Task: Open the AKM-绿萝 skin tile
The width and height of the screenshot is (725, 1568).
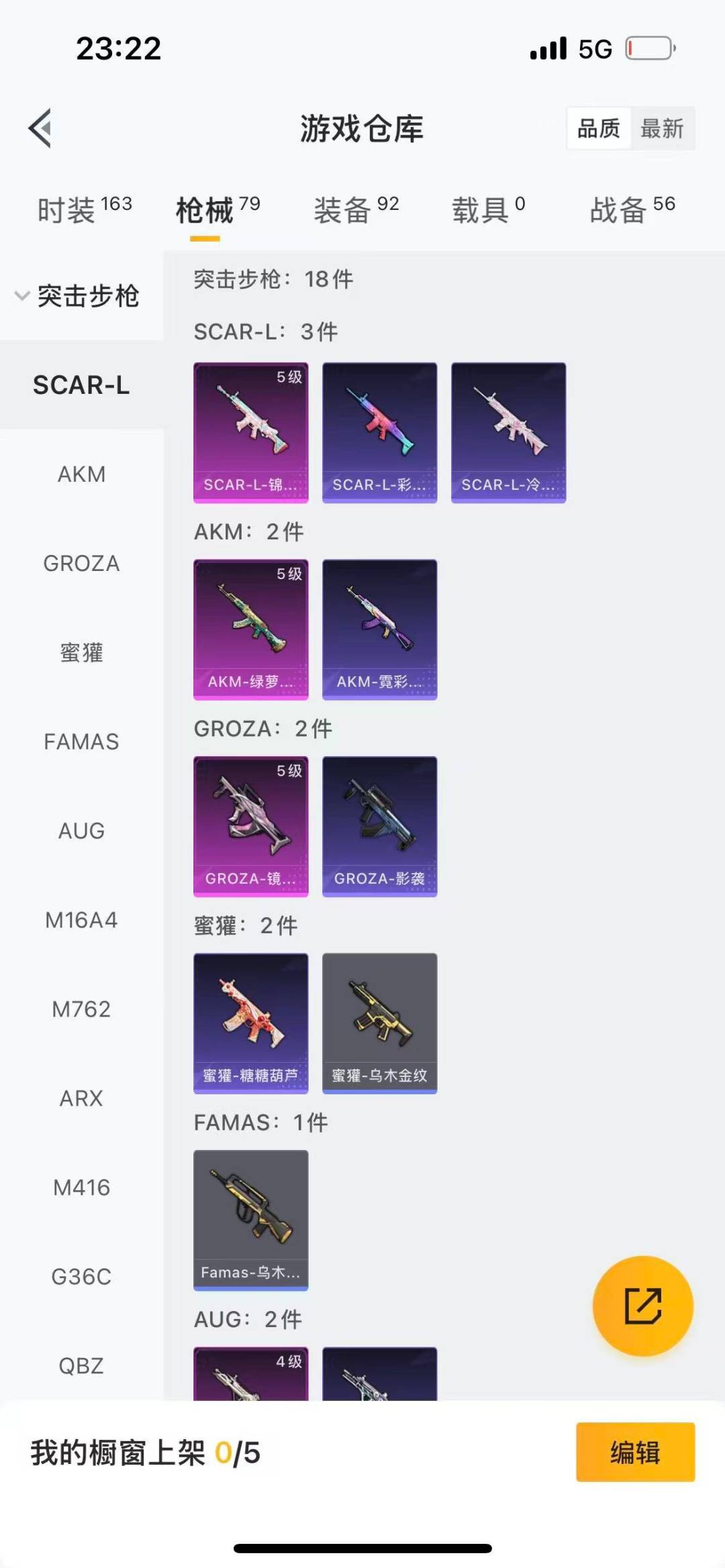Action: click(251, 629)
